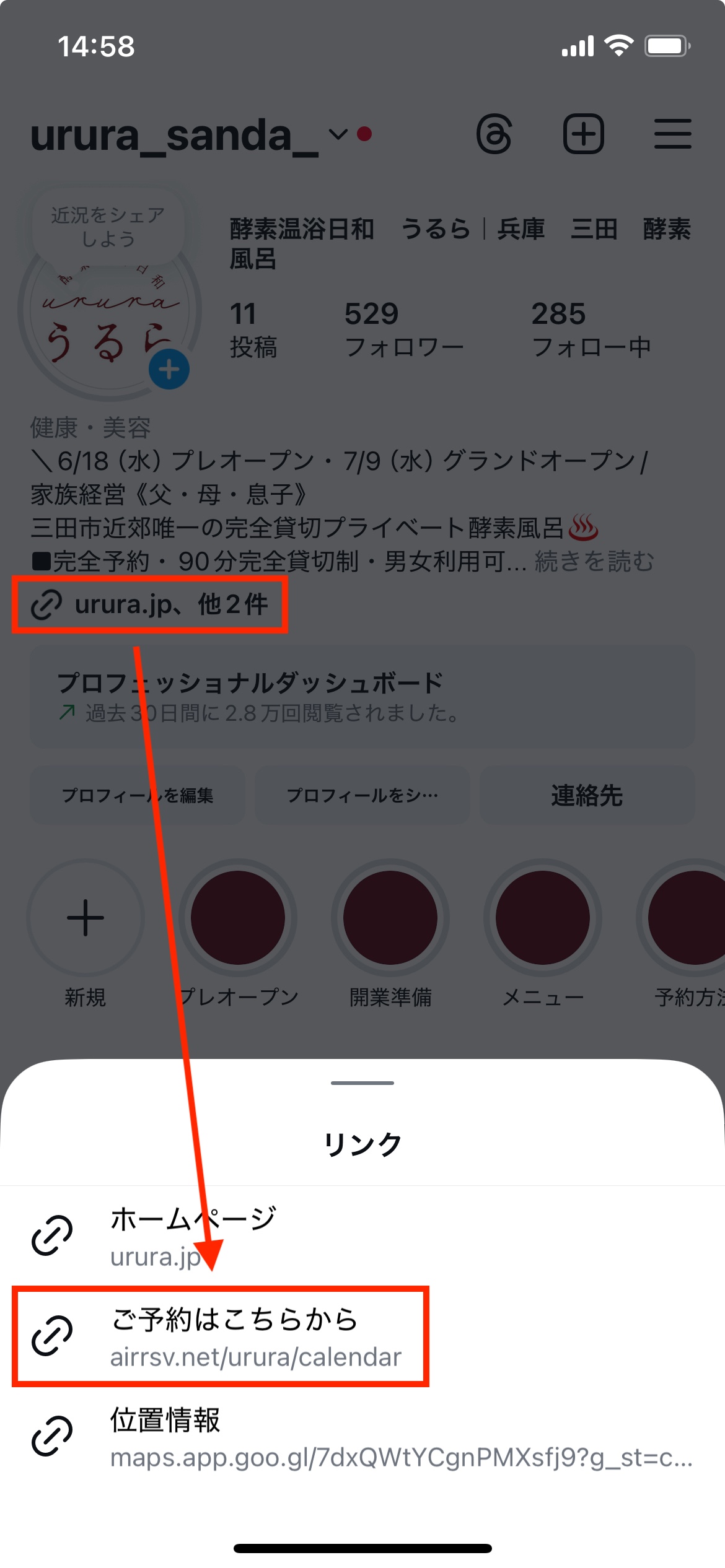Tap the プロフィールを編集 button
Image resolution: width=725 pixels, height=1568 pixels.
coord(137,795)
